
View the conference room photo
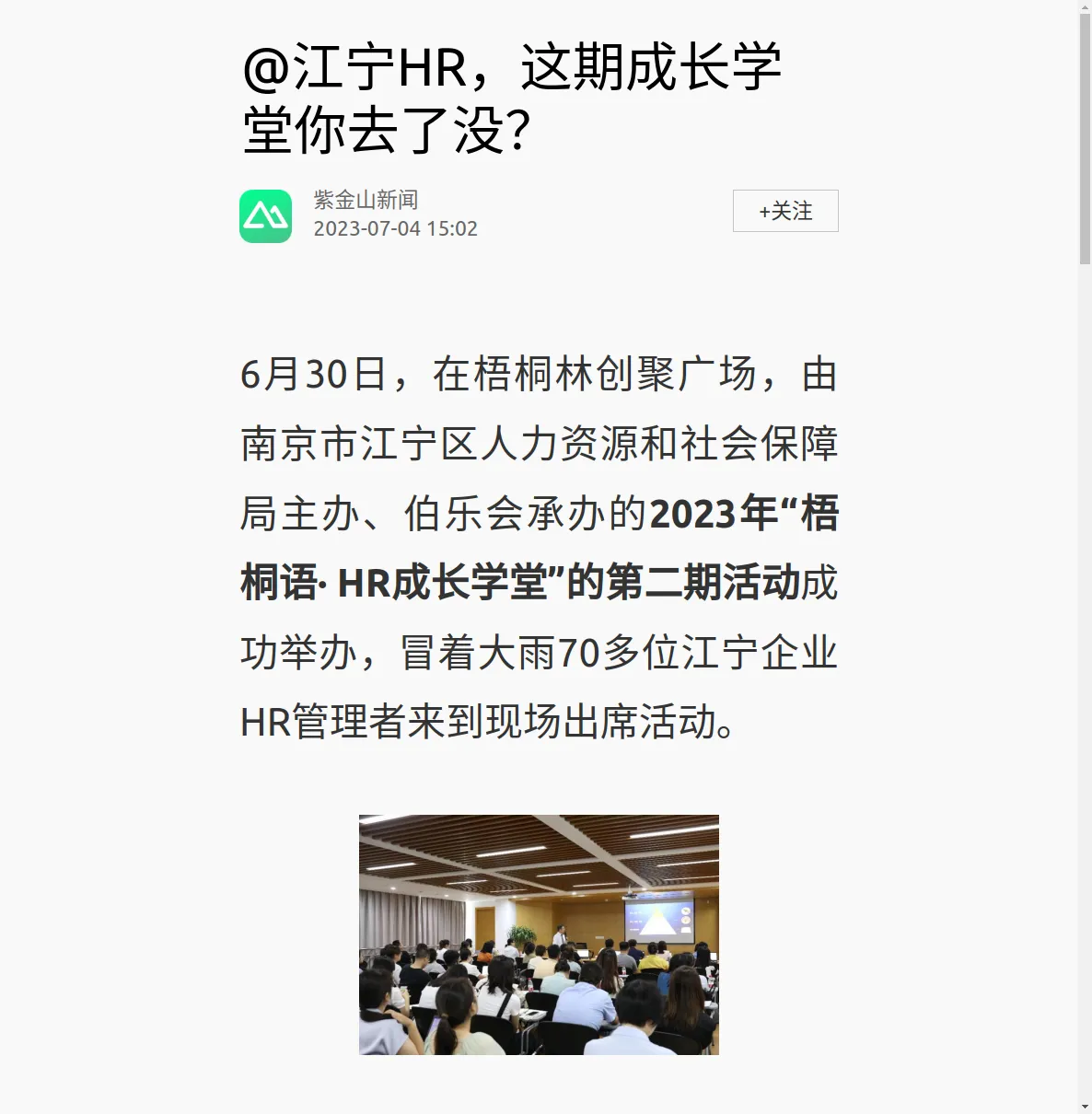coord(539,934)
